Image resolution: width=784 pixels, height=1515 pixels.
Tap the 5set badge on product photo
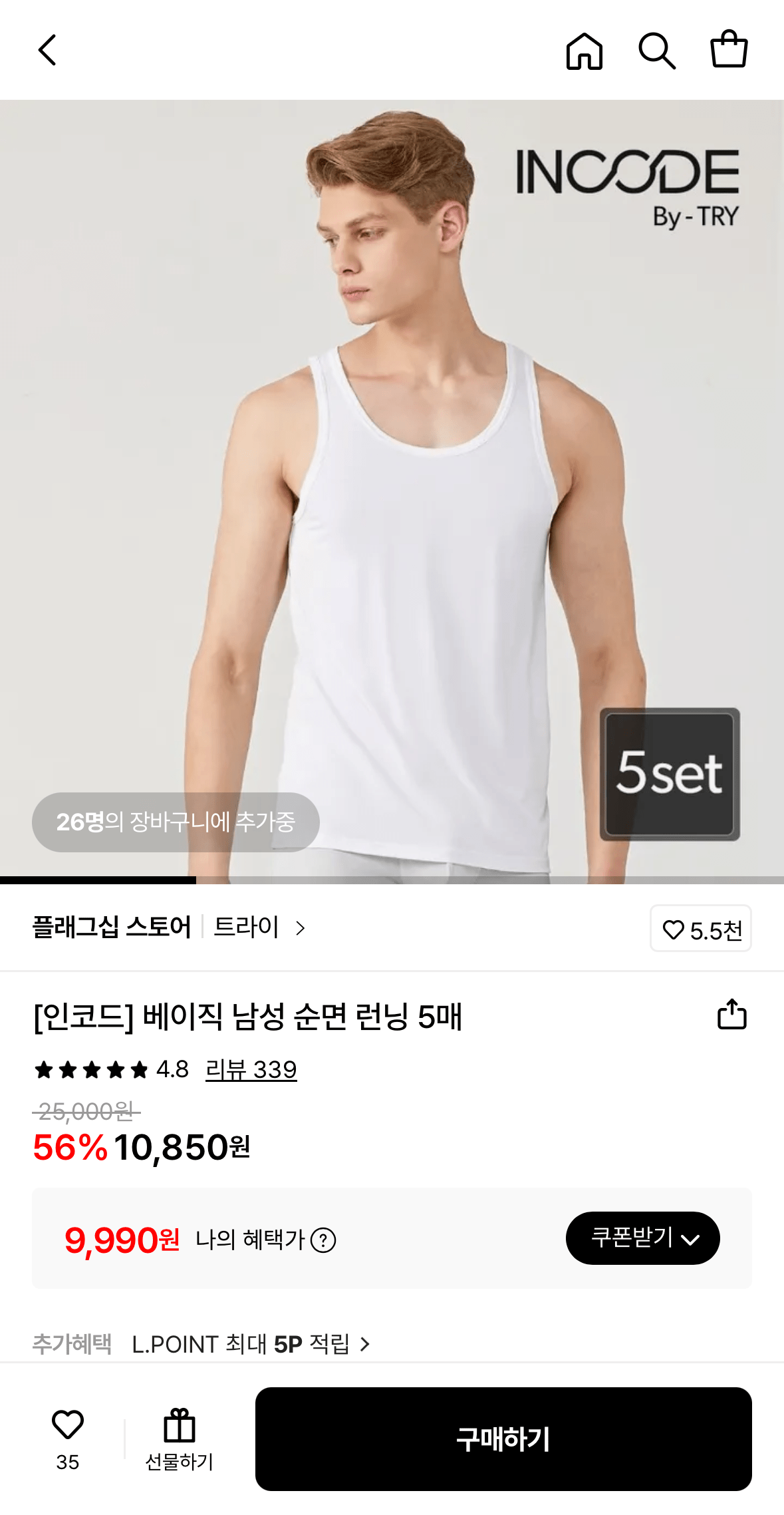(670, 774)
